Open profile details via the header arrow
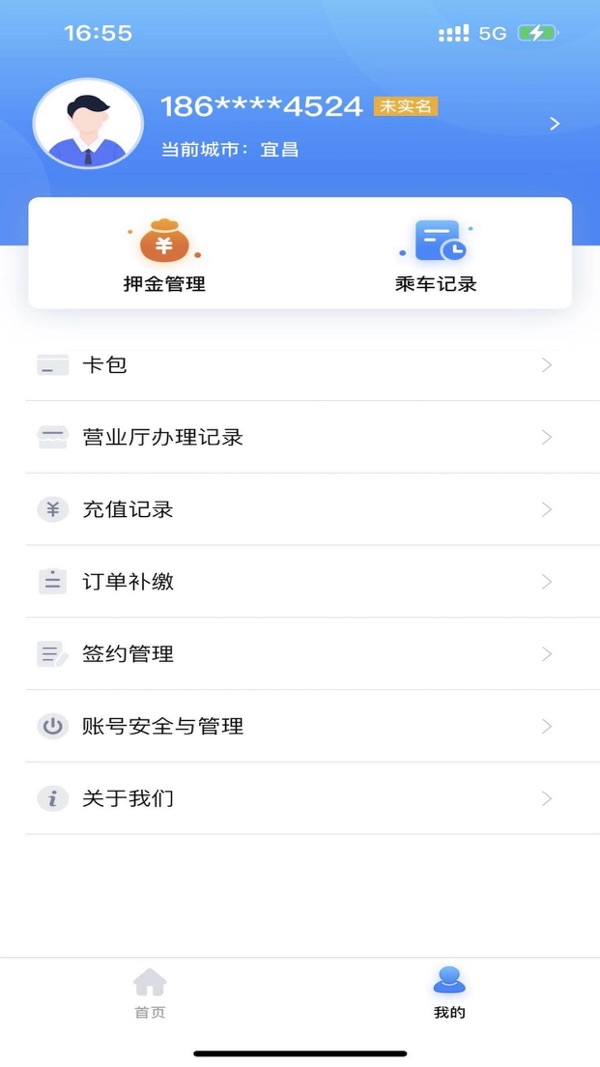Viewport: 600px width, 1067px height. [554, 124]
